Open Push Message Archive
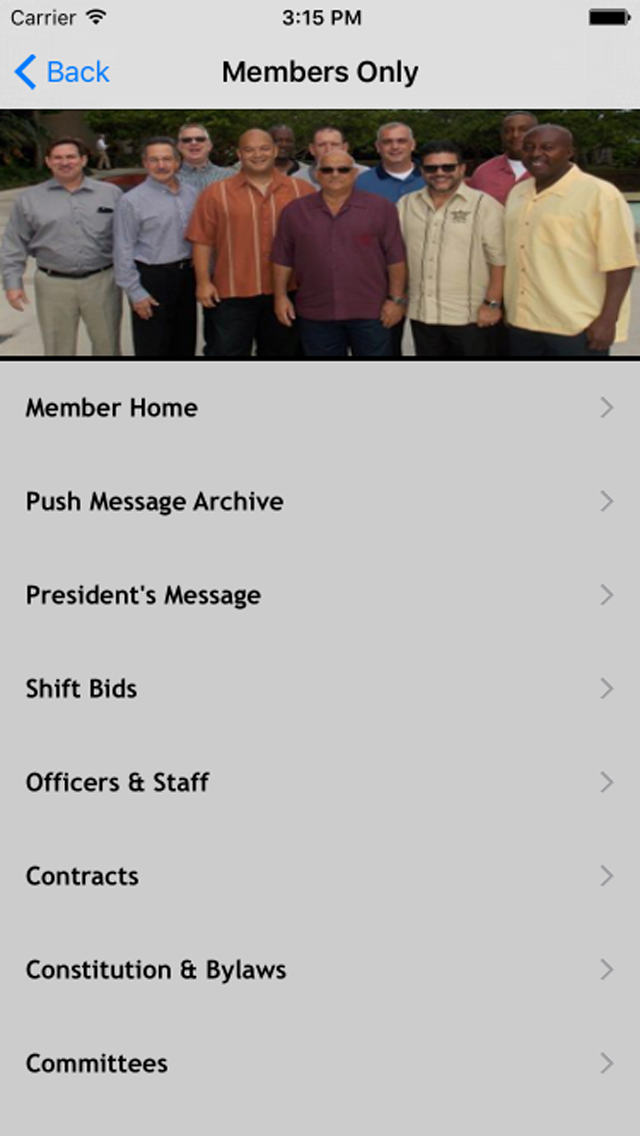The image size is (640, 1136). [320, 501]
